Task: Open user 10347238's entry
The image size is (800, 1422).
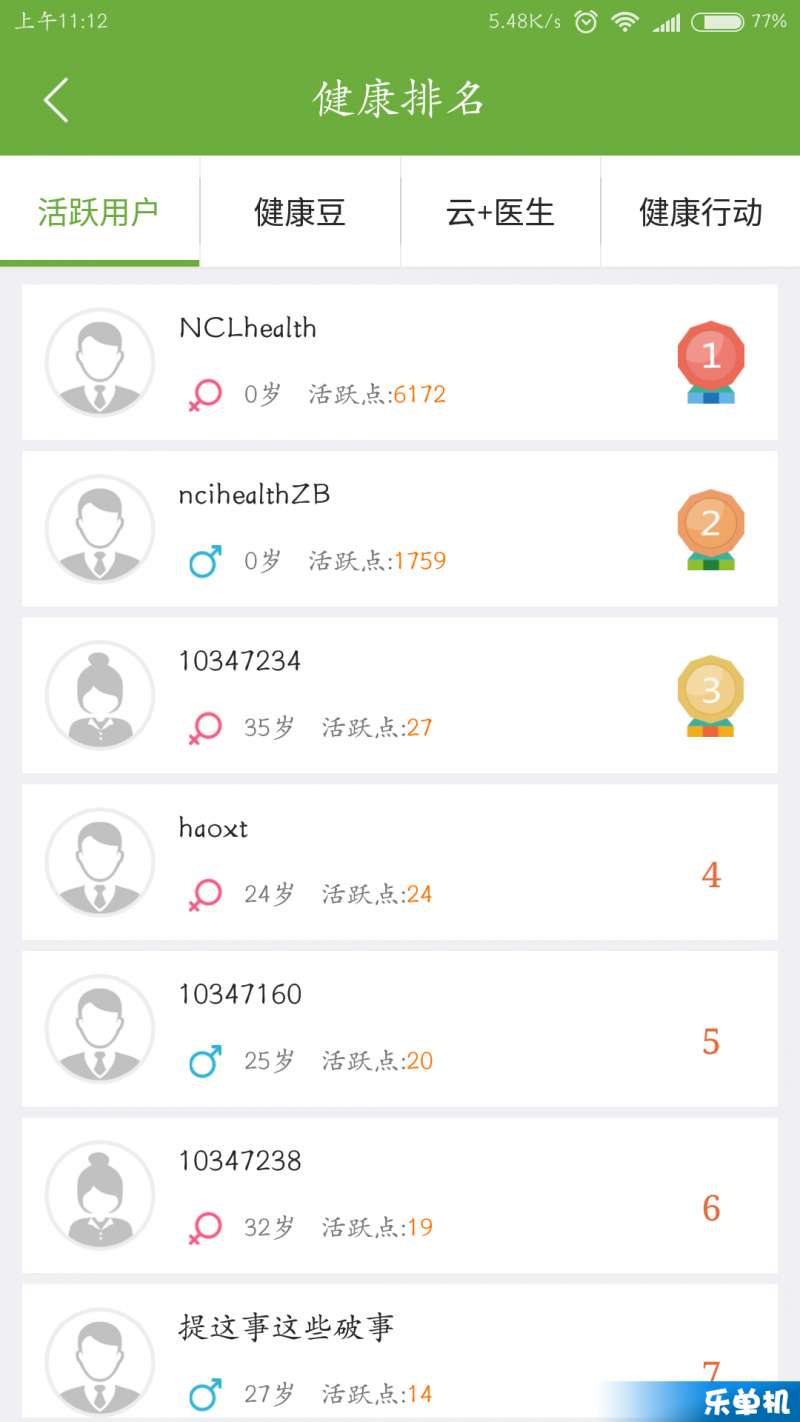Action: coord(400,1195)
